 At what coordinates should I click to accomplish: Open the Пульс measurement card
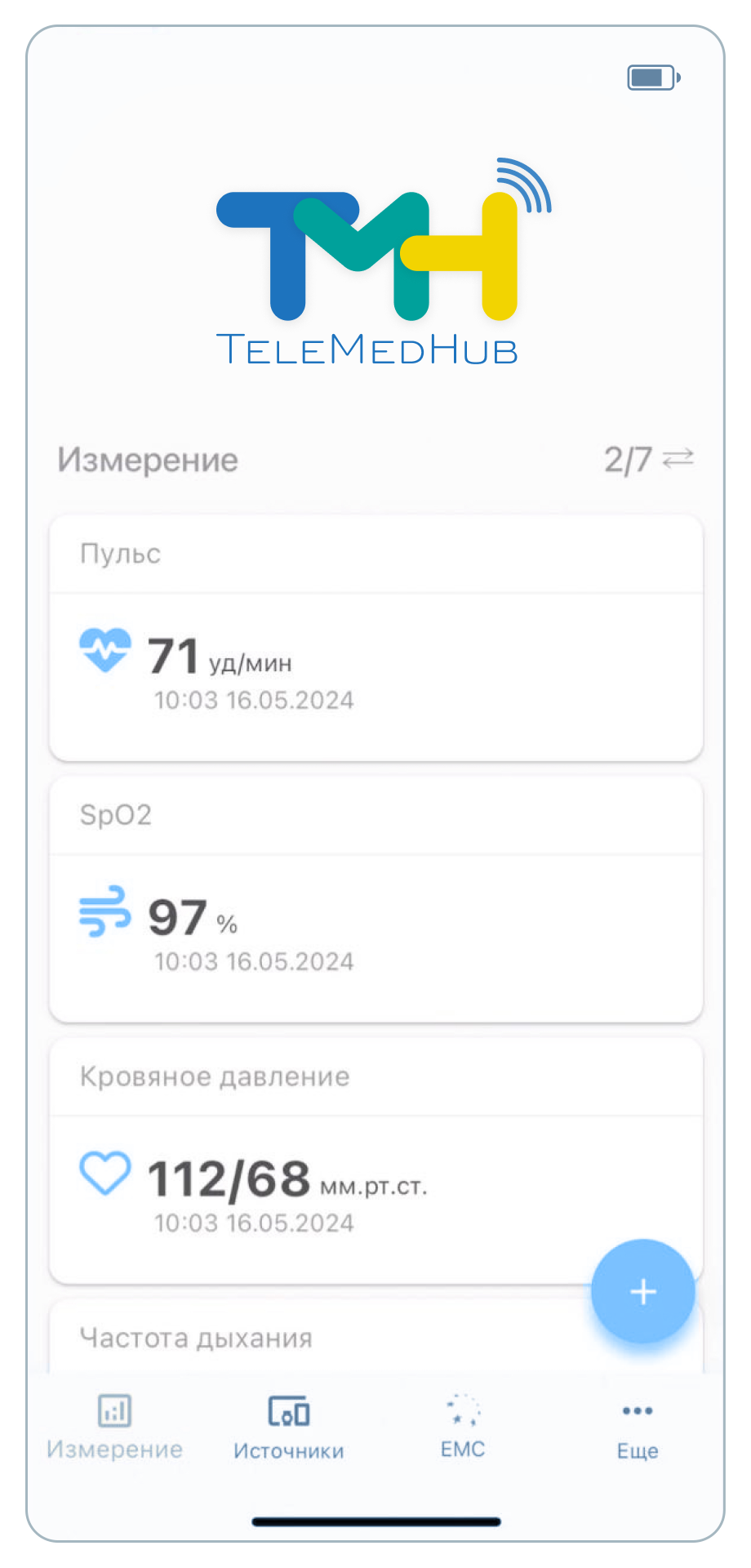coord(375,638)
